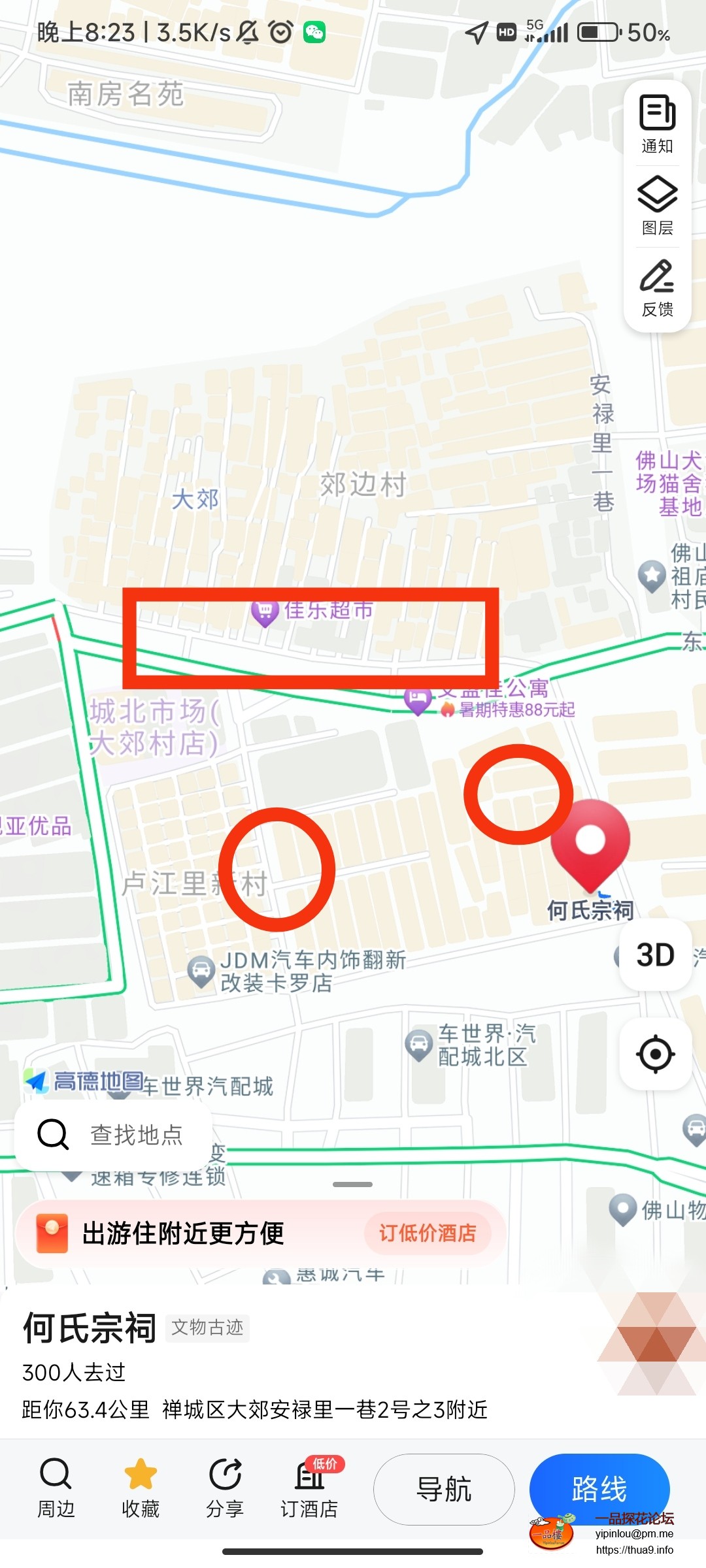Open the 通知 notifications panel
Viewport: 706px width, 1568px height.
tap(657, 124)
